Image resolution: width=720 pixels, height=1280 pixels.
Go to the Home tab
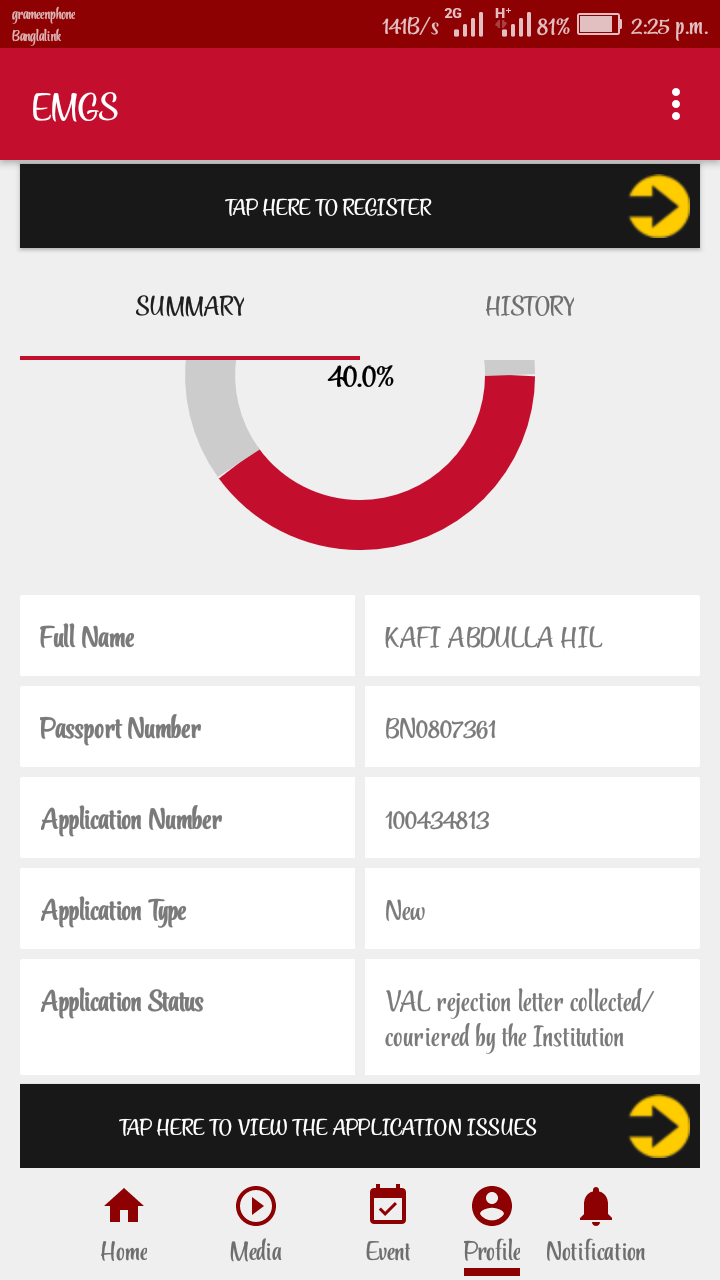click(124, 1224)
